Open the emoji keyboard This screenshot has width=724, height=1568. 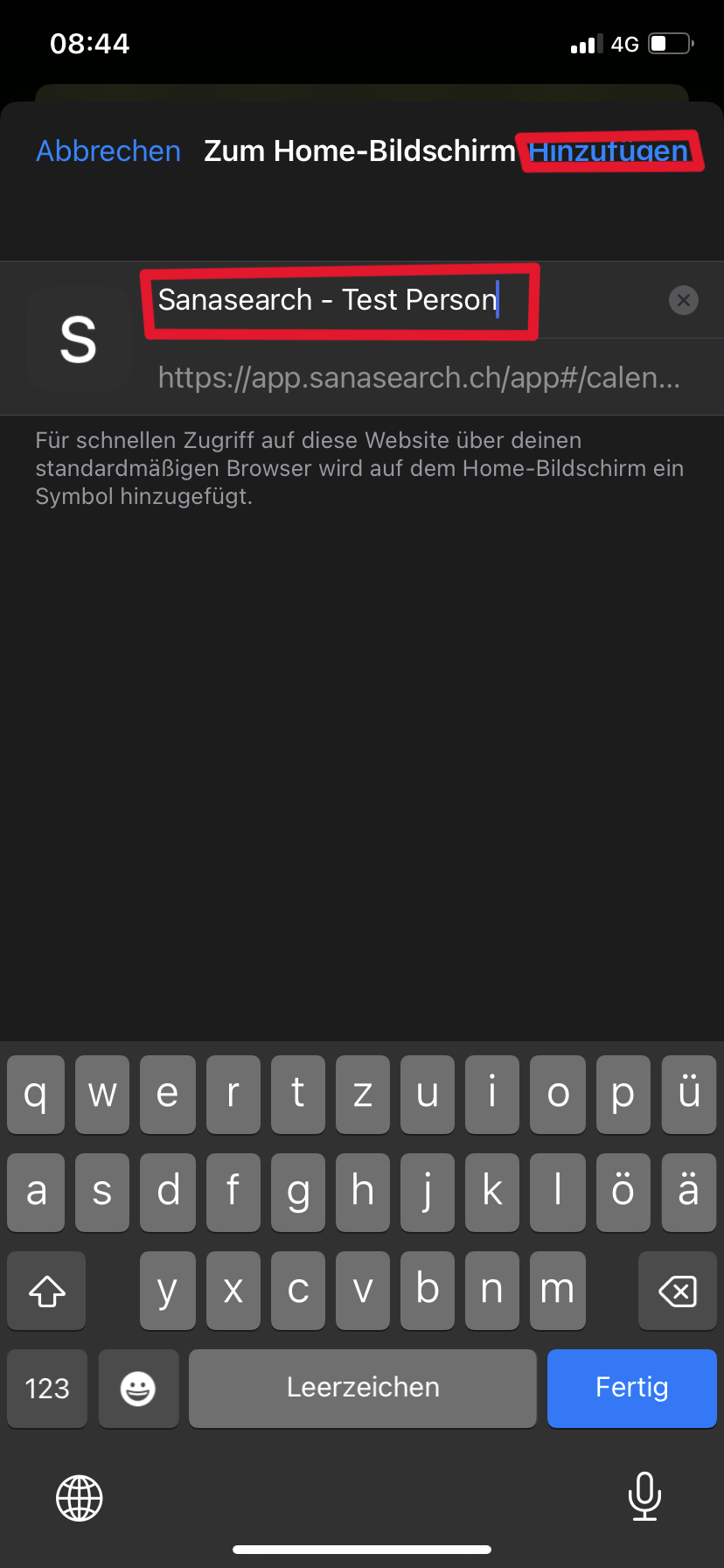[x=138, y=1388]
